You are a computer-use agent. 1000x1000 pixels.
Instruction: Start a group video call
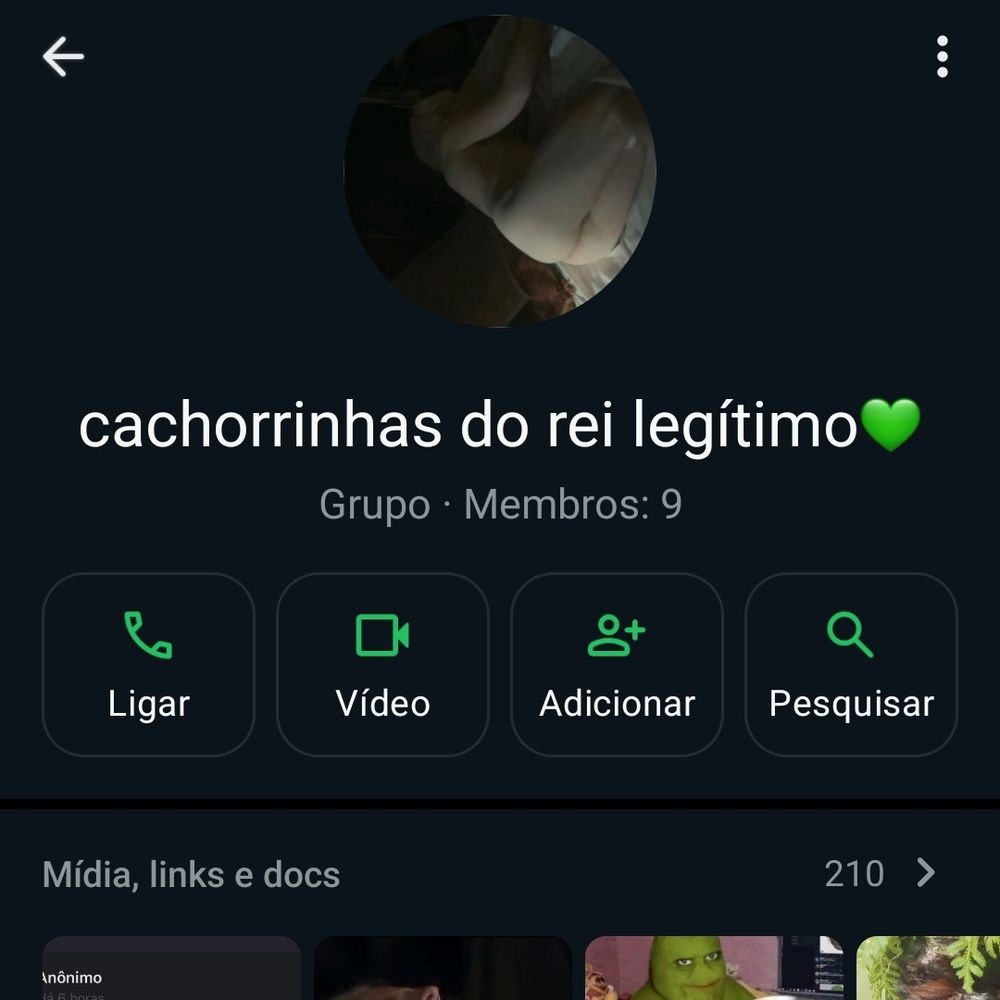coord(383,664)
